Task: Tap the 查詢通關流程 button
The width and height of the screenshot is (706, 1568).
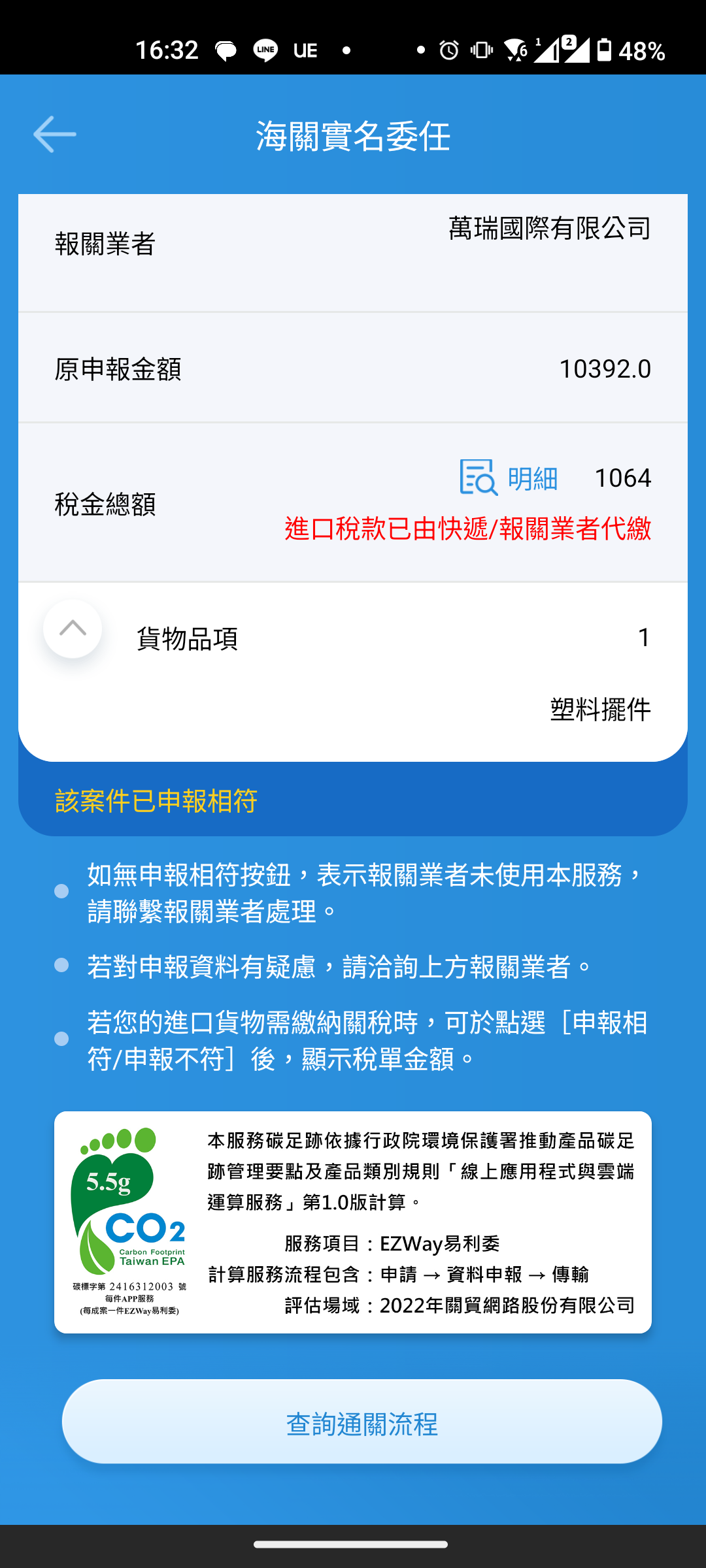Action: (x=361, y=1422)
